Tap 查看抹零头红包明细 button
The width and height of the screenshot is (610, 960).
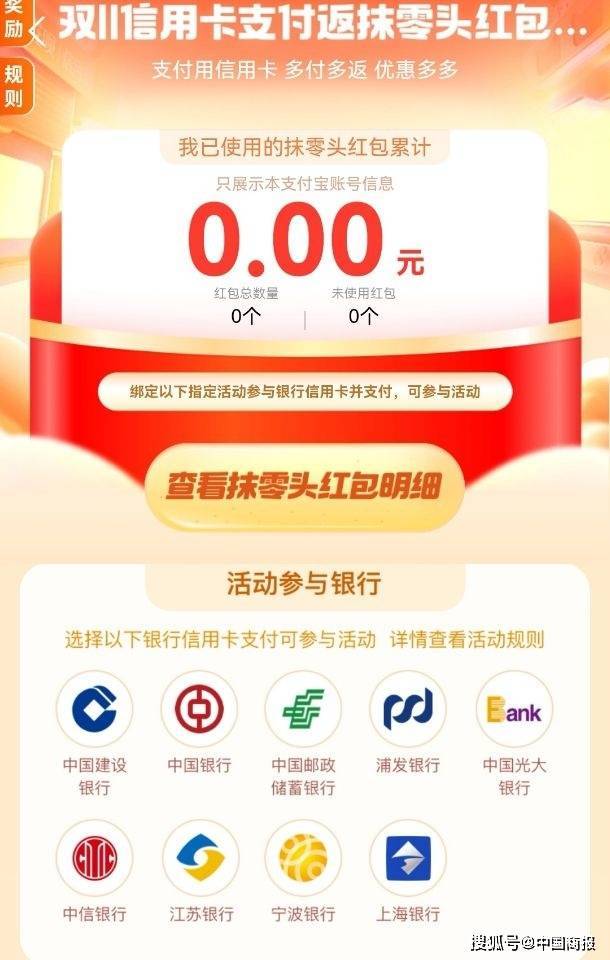pos(303,487)
